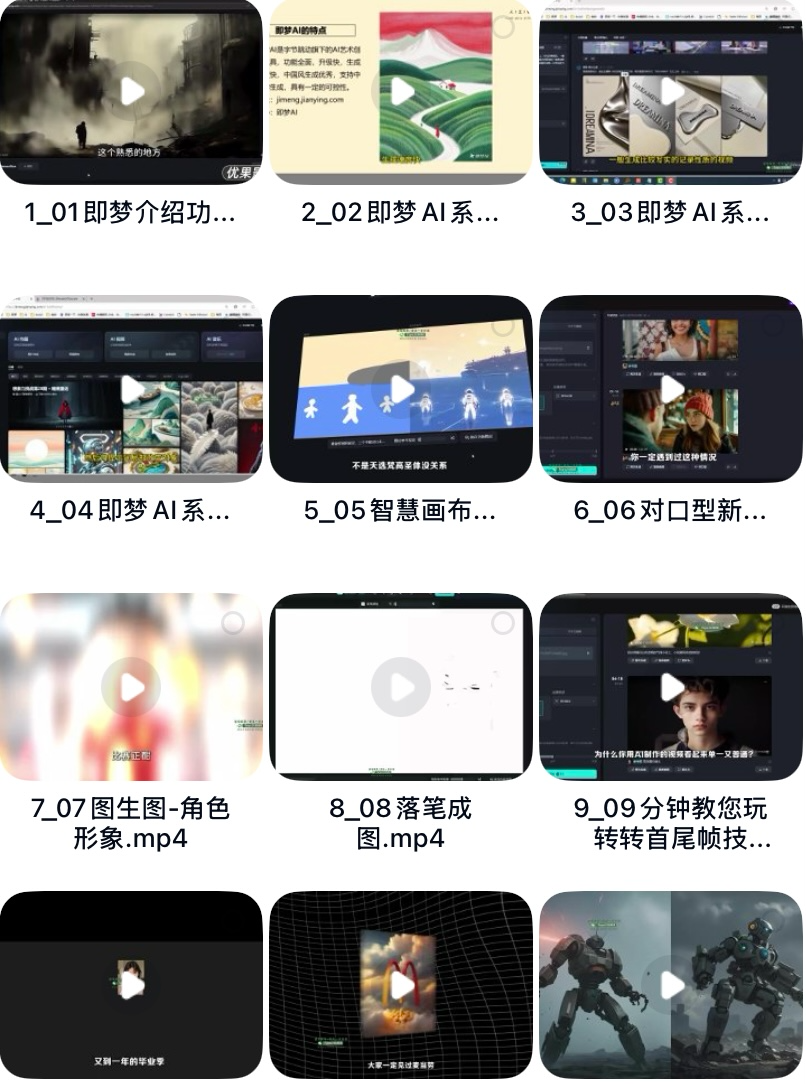The width and height of the screenshot is (806, 1084).
Task: Tick the selection circle on 7_07图生图-角色形象.mp4
Action: click(x=233, y=624)
